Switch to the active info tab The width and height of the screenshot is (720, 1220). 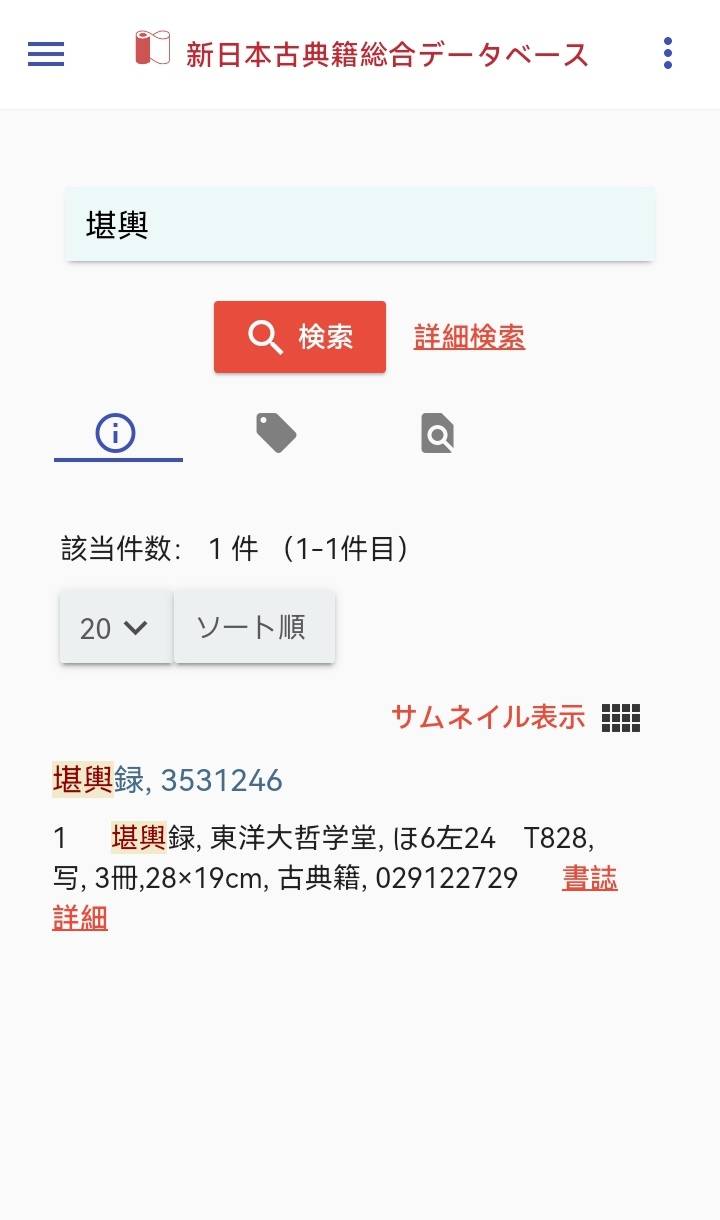117,432
